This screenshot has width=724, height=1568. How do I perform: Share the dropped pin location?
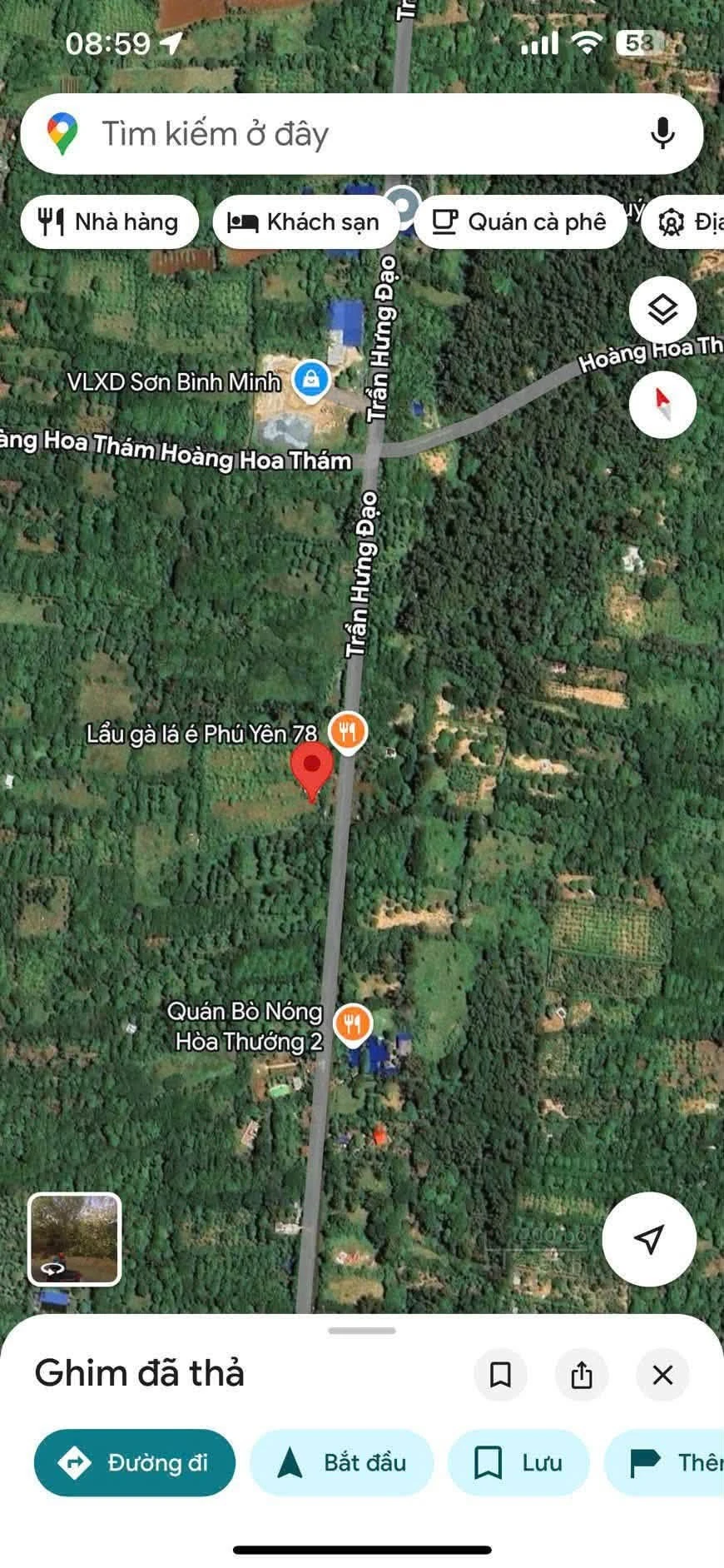pos(582,1374)
